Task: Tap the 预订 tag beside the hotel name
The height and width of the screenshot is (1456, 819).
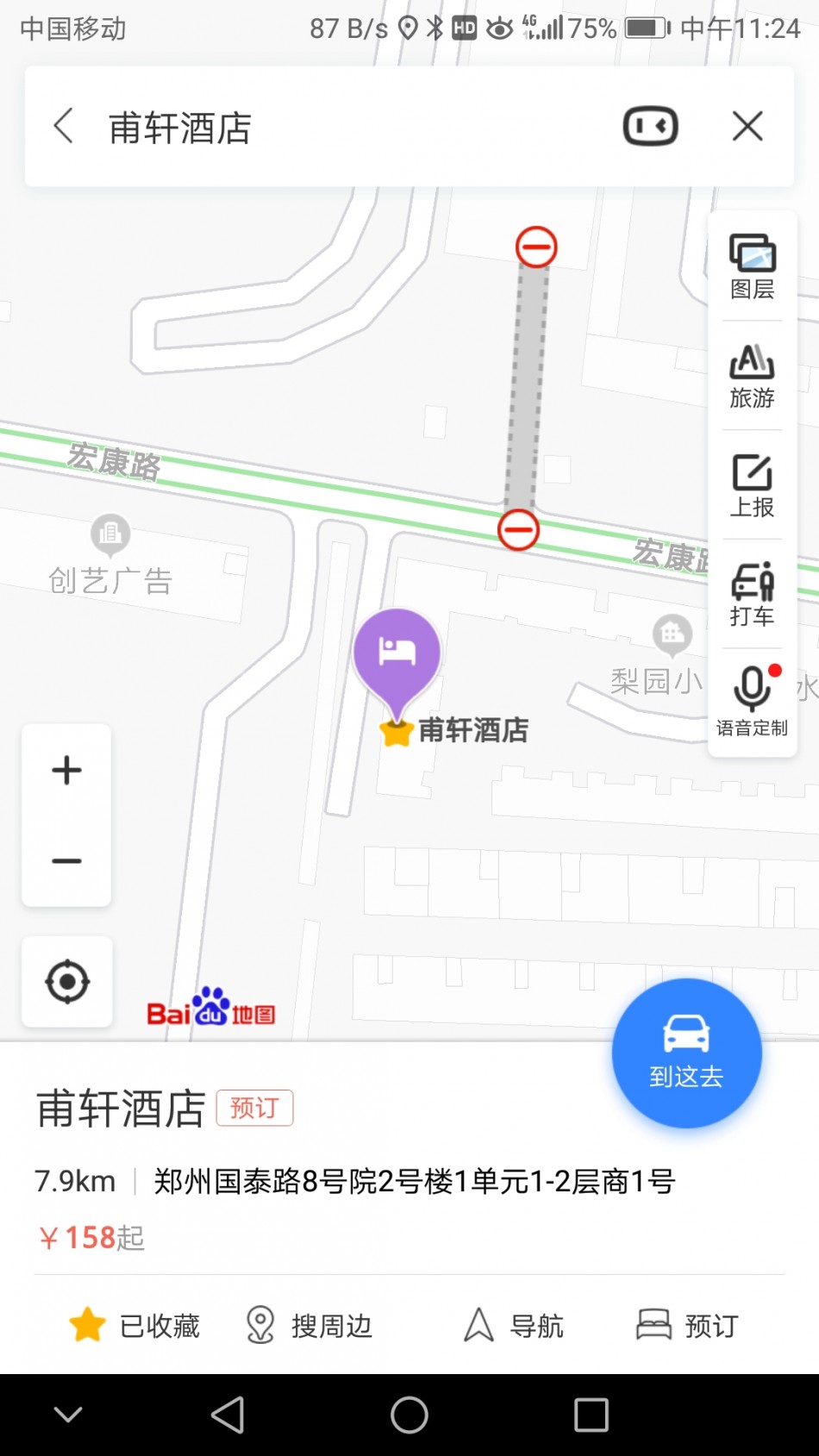Action: pos(254,1108)
